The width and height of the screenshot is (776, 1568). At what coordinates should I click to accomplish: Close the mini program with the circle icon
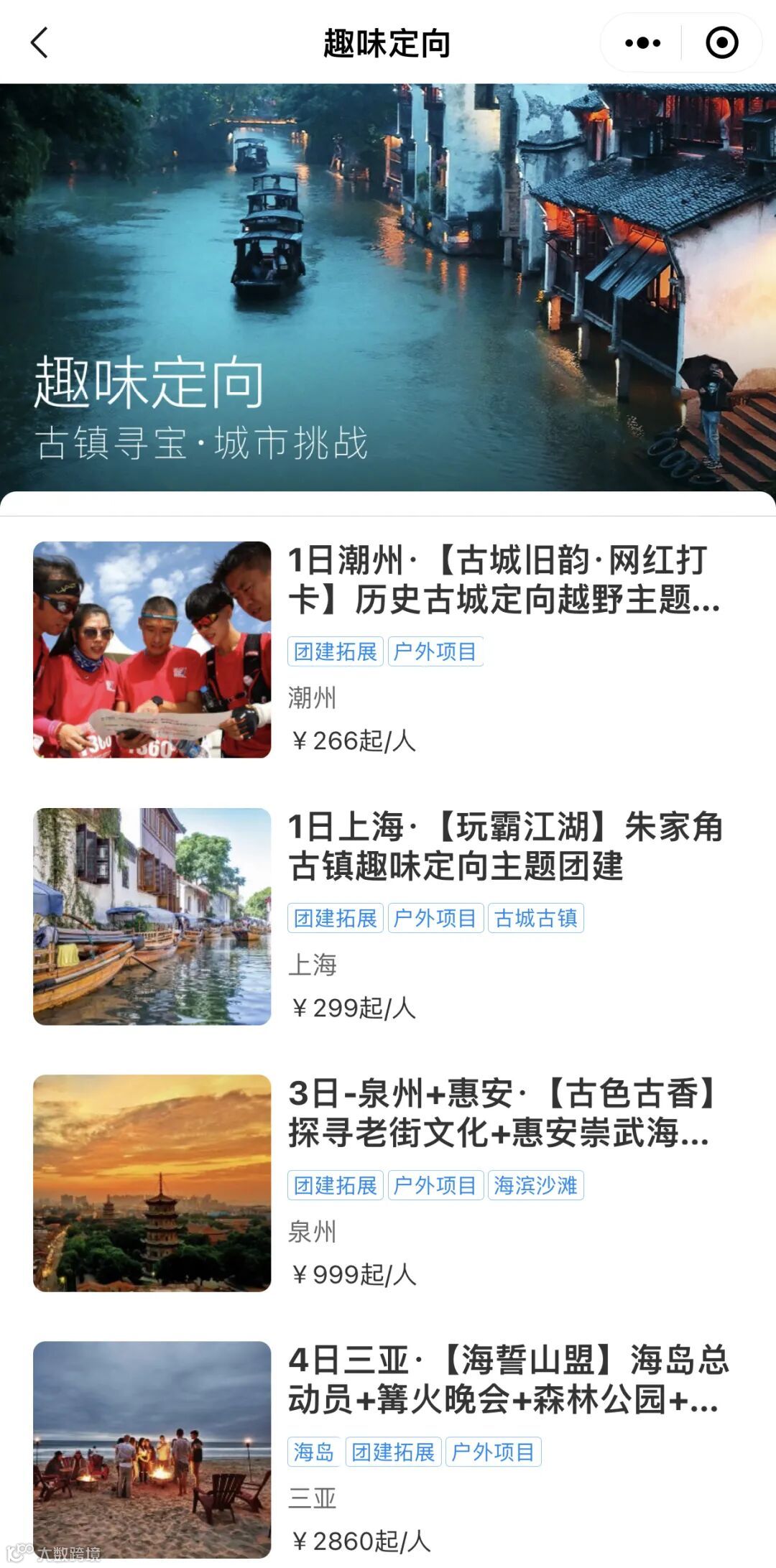point(721,43)
